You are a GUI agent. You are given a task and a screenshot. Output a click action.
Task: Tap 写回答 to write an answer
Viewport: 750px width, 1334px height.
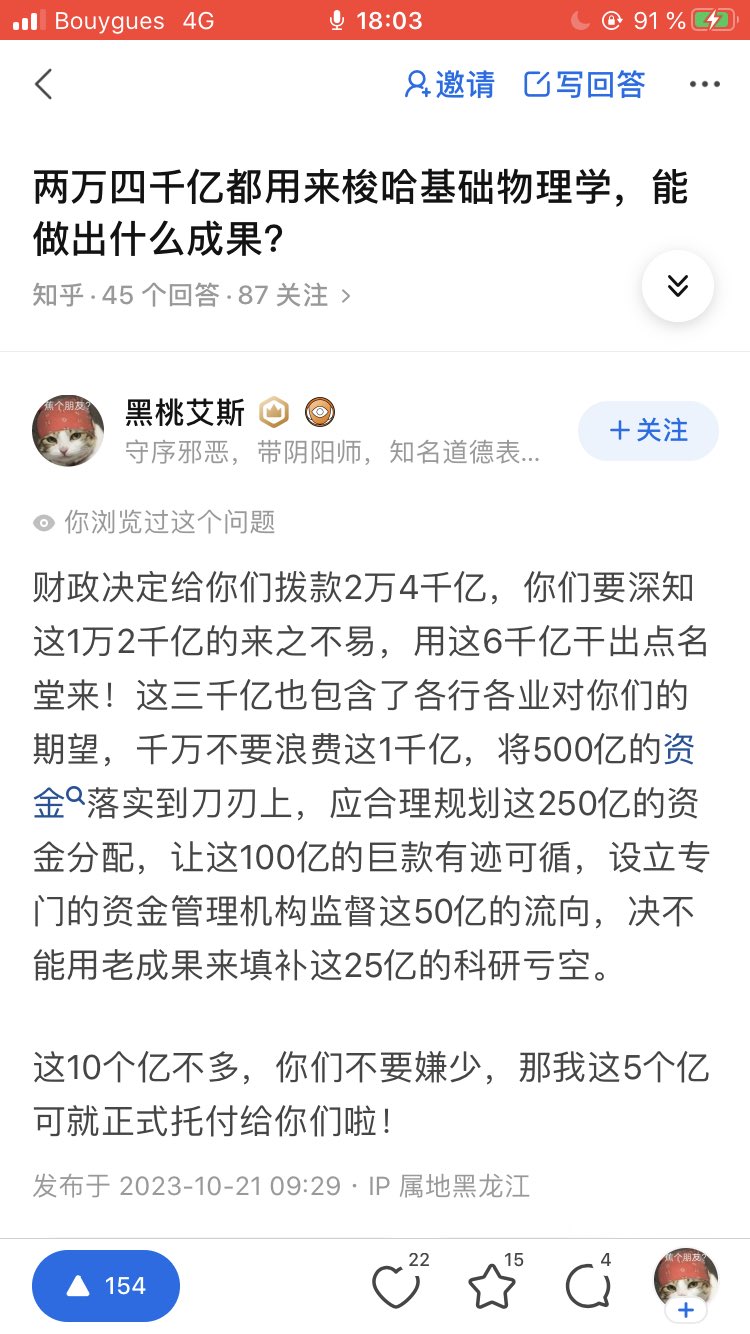pyautogui.click(x=585, y=84)
